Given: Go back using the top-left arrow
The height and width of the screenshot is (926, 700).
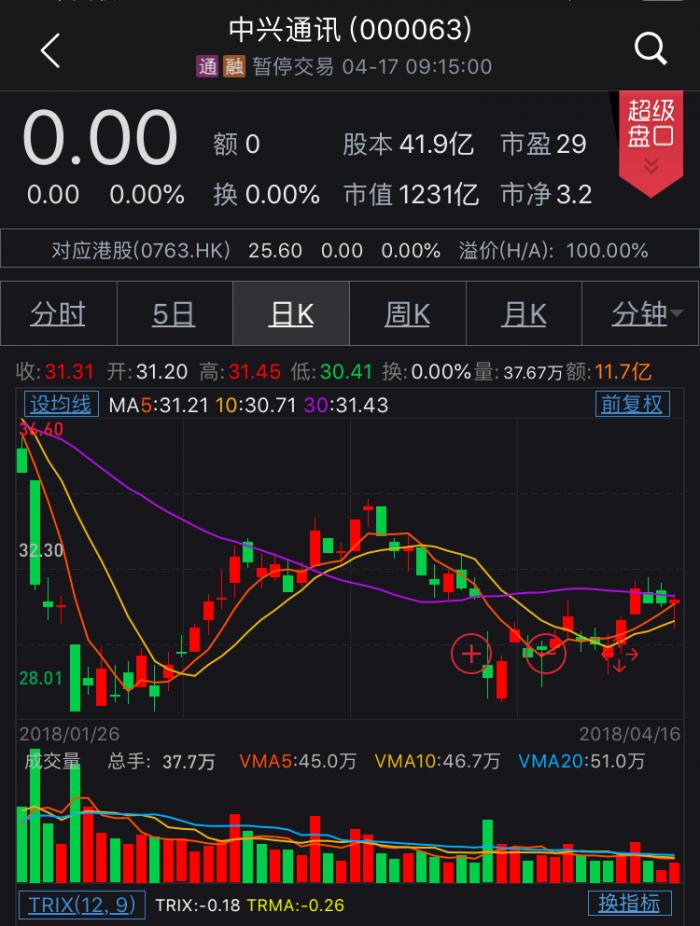Looking at the screenshot, I should 50,50.
